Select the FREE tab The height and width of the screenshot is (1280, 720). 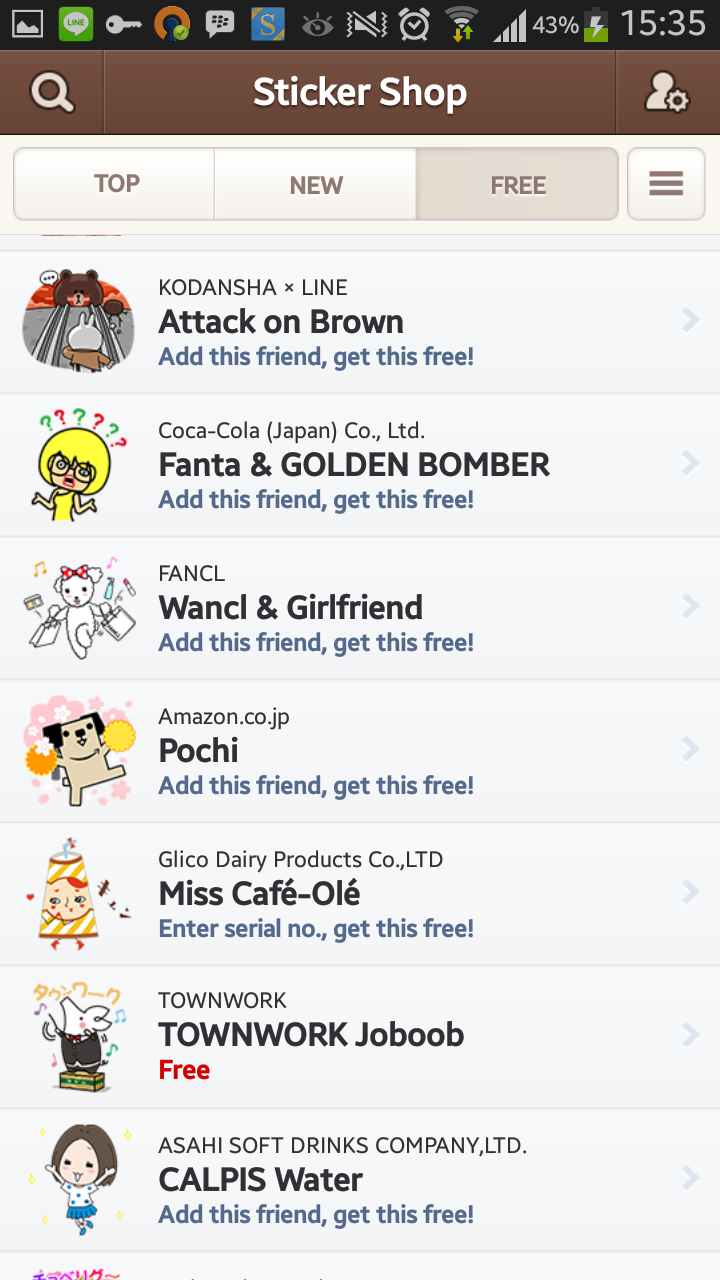click(518, 184)
